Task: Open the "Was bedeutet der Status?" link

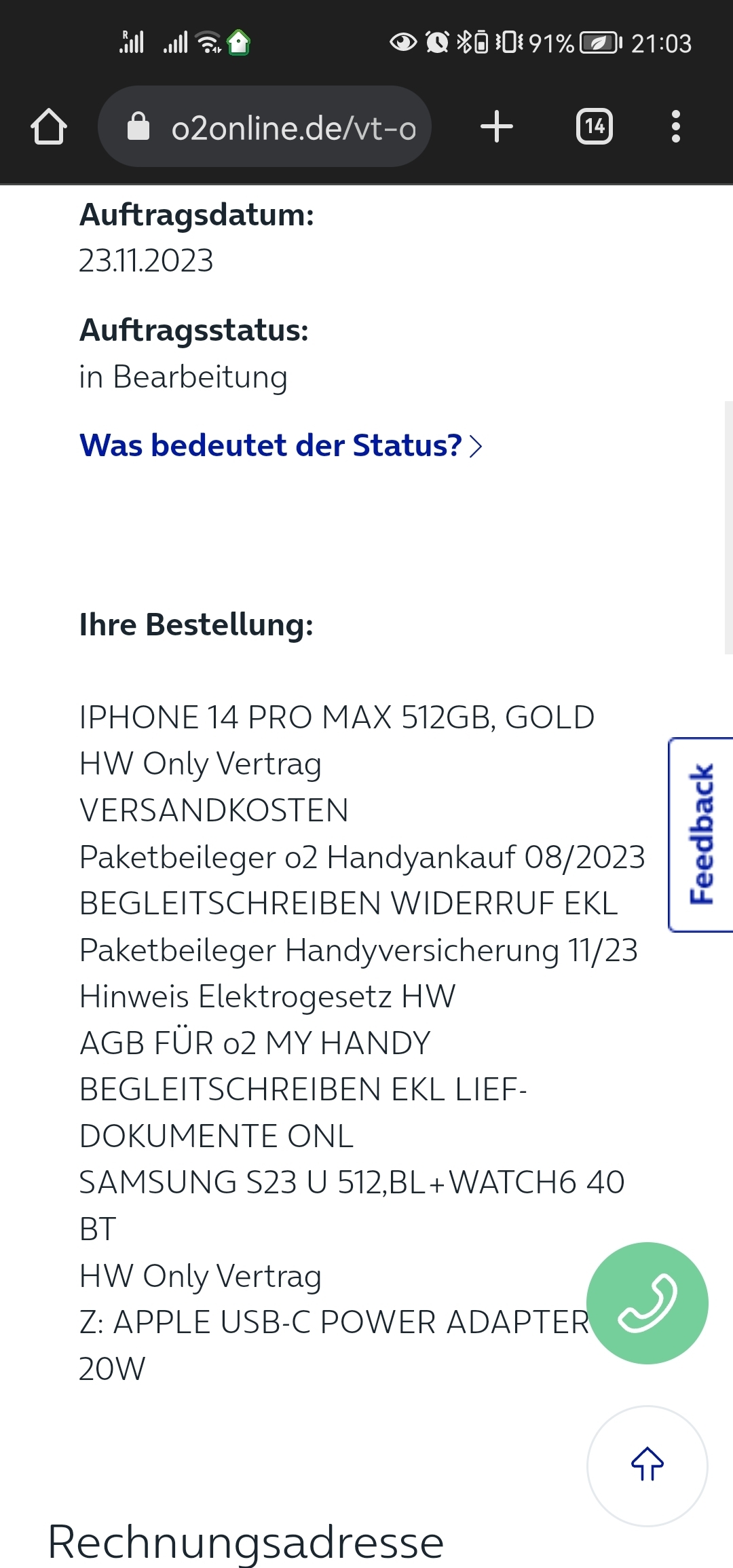Action: 281,446
